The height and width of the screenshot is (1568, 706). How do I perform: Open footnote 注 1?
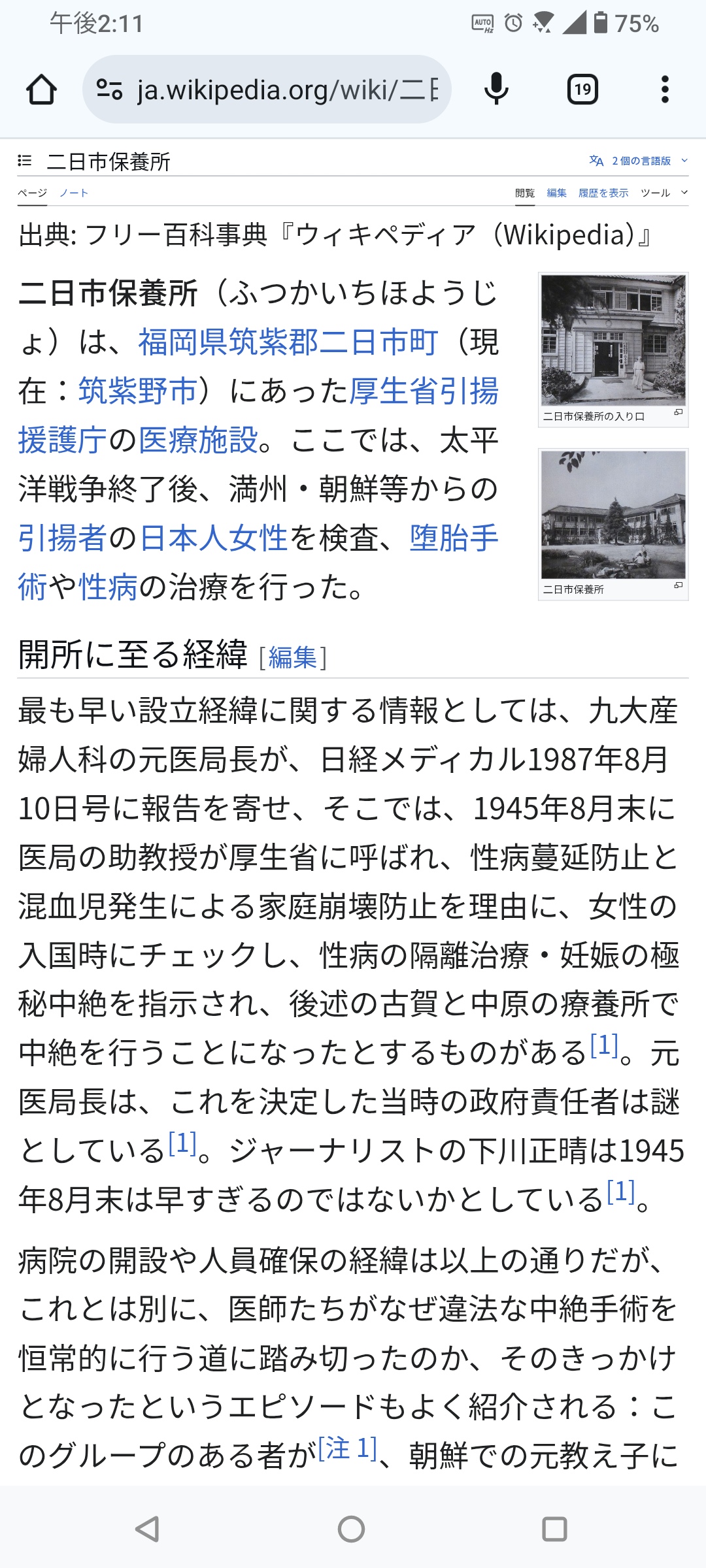pos(347,1449)
